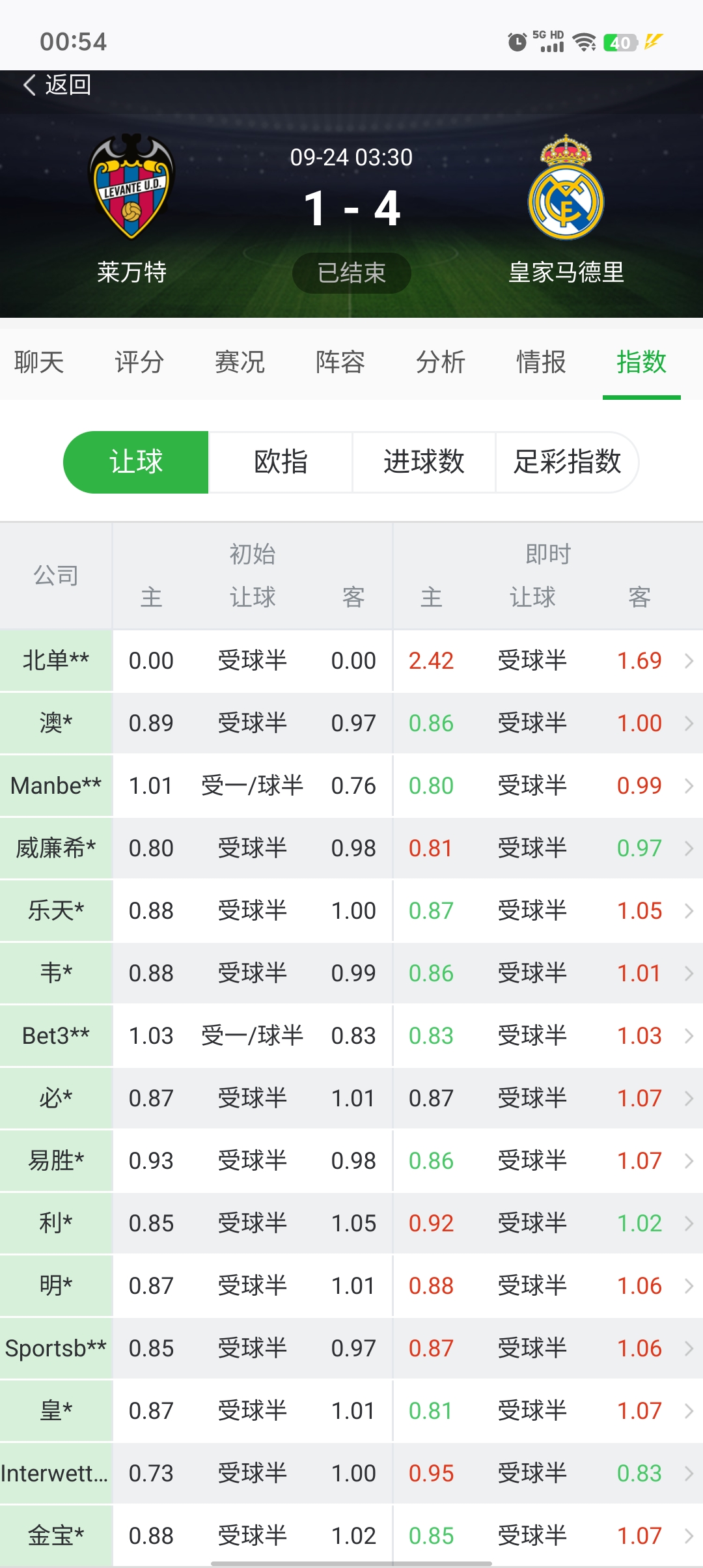This screenshot has width=703, height=1568.
Task: Open the Sportsb** odds row
Action: pyautogui.click(x=351, y=1349)
